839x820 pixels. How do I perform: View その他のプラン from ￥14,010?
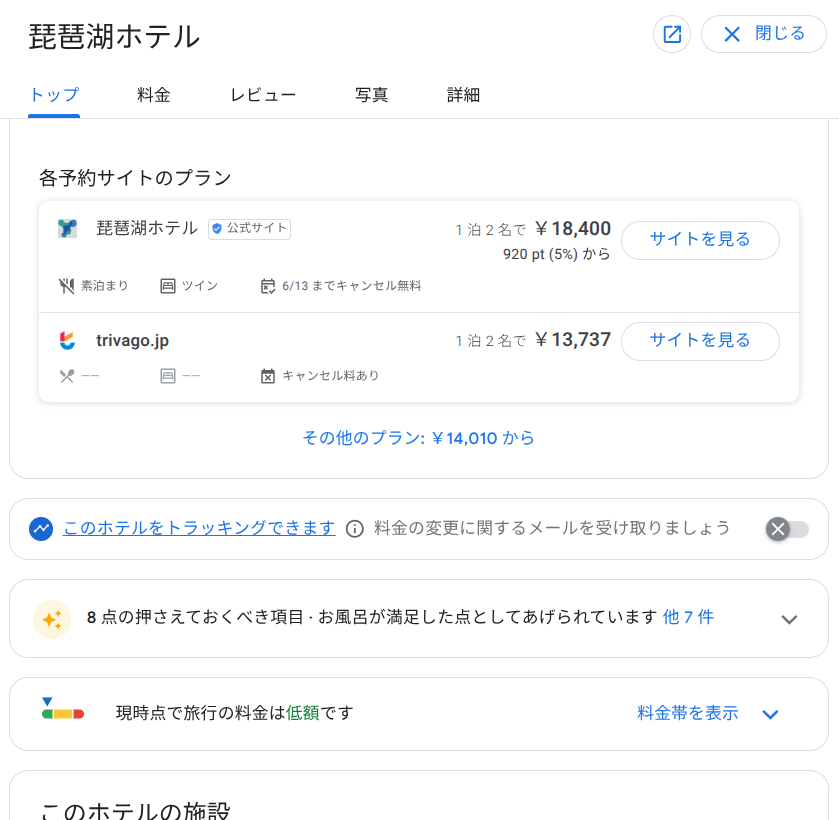pyautogui.click(x=418, y=438)
